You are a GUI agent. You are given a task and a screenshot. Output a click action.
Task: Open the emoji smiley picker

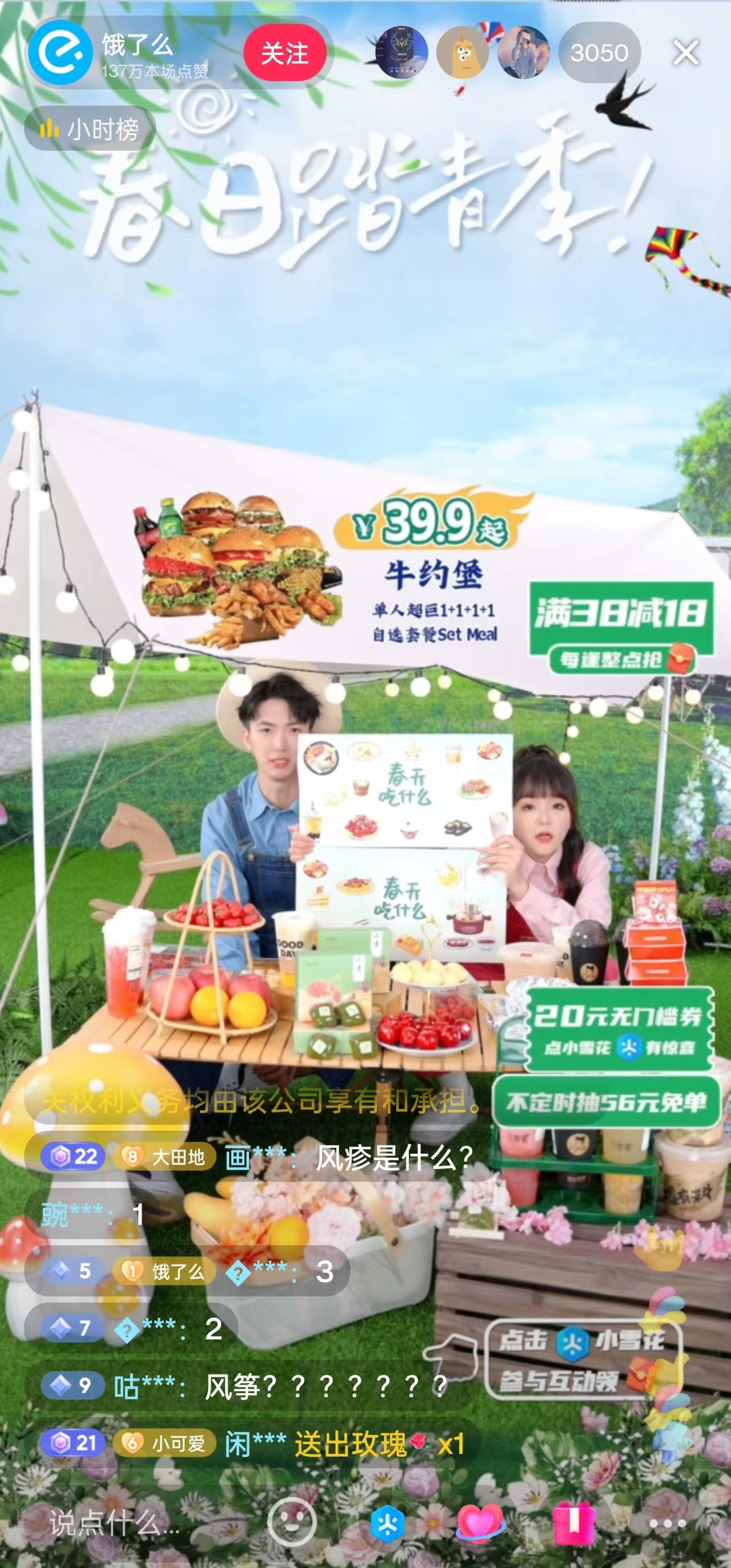coord(292,1522)
